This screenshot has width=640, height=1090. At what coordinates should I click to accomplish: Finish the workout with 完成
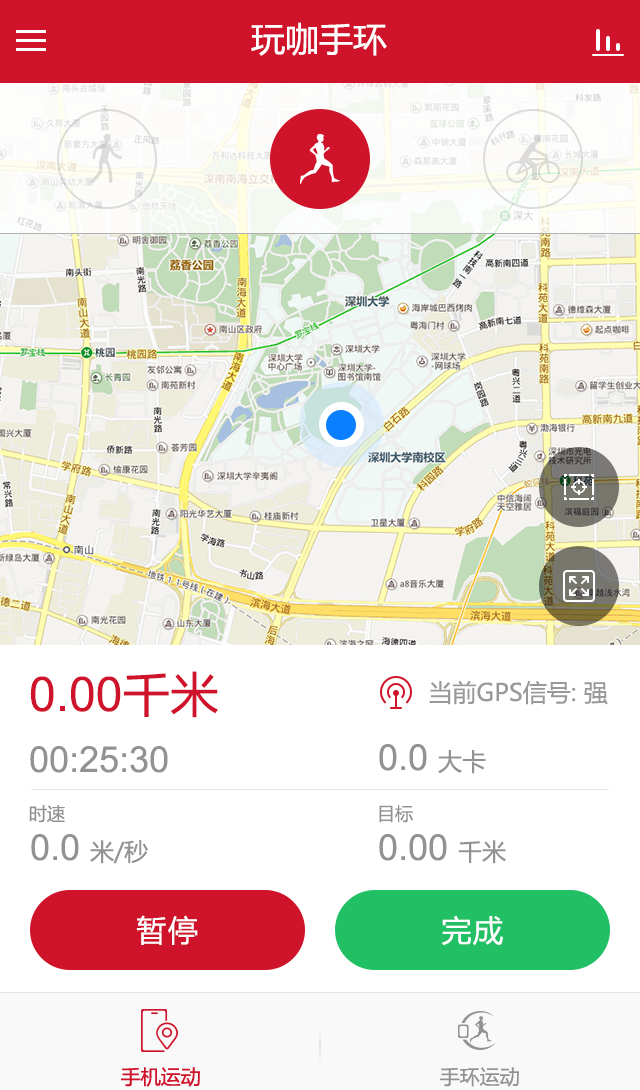(x=473, y=930)
